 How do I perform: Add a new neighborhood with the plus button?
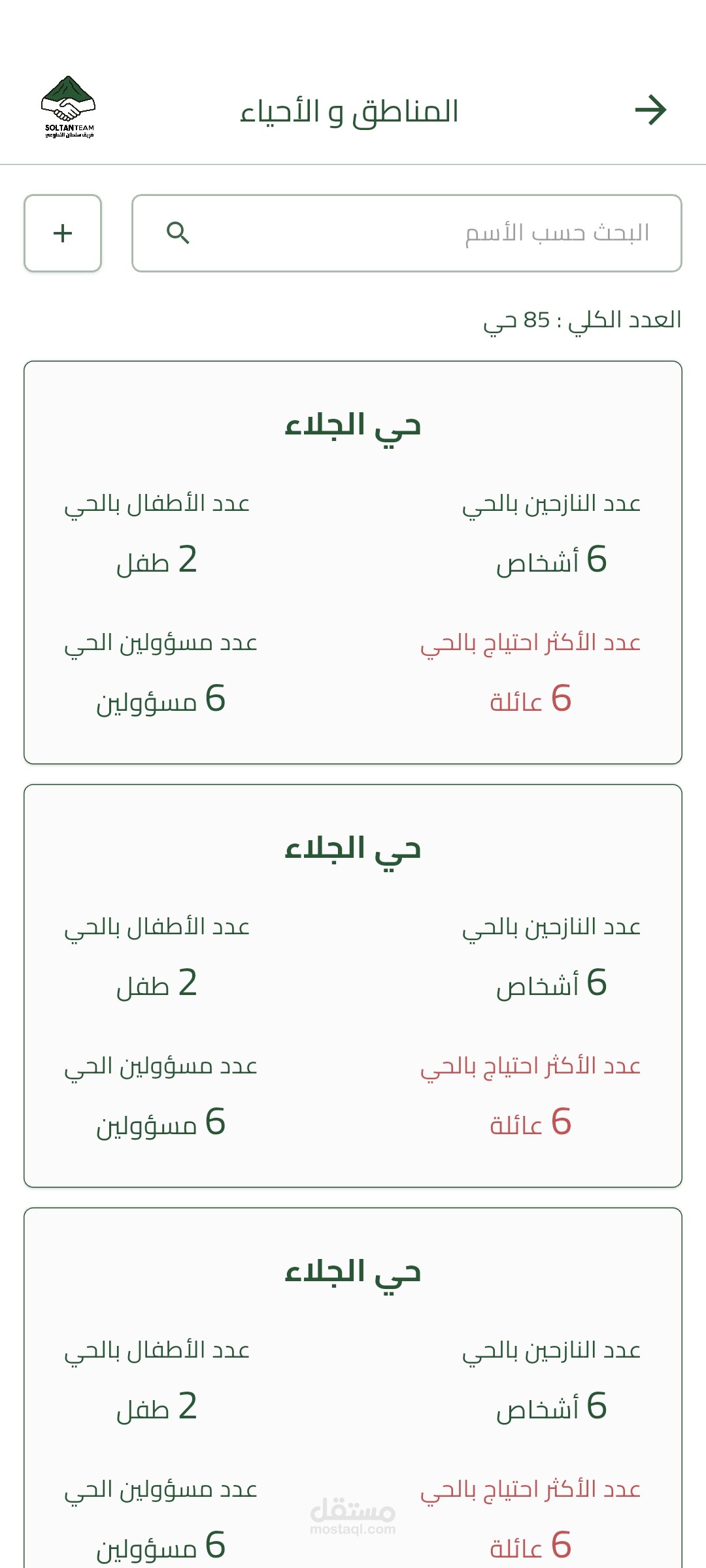coord(63,233)
